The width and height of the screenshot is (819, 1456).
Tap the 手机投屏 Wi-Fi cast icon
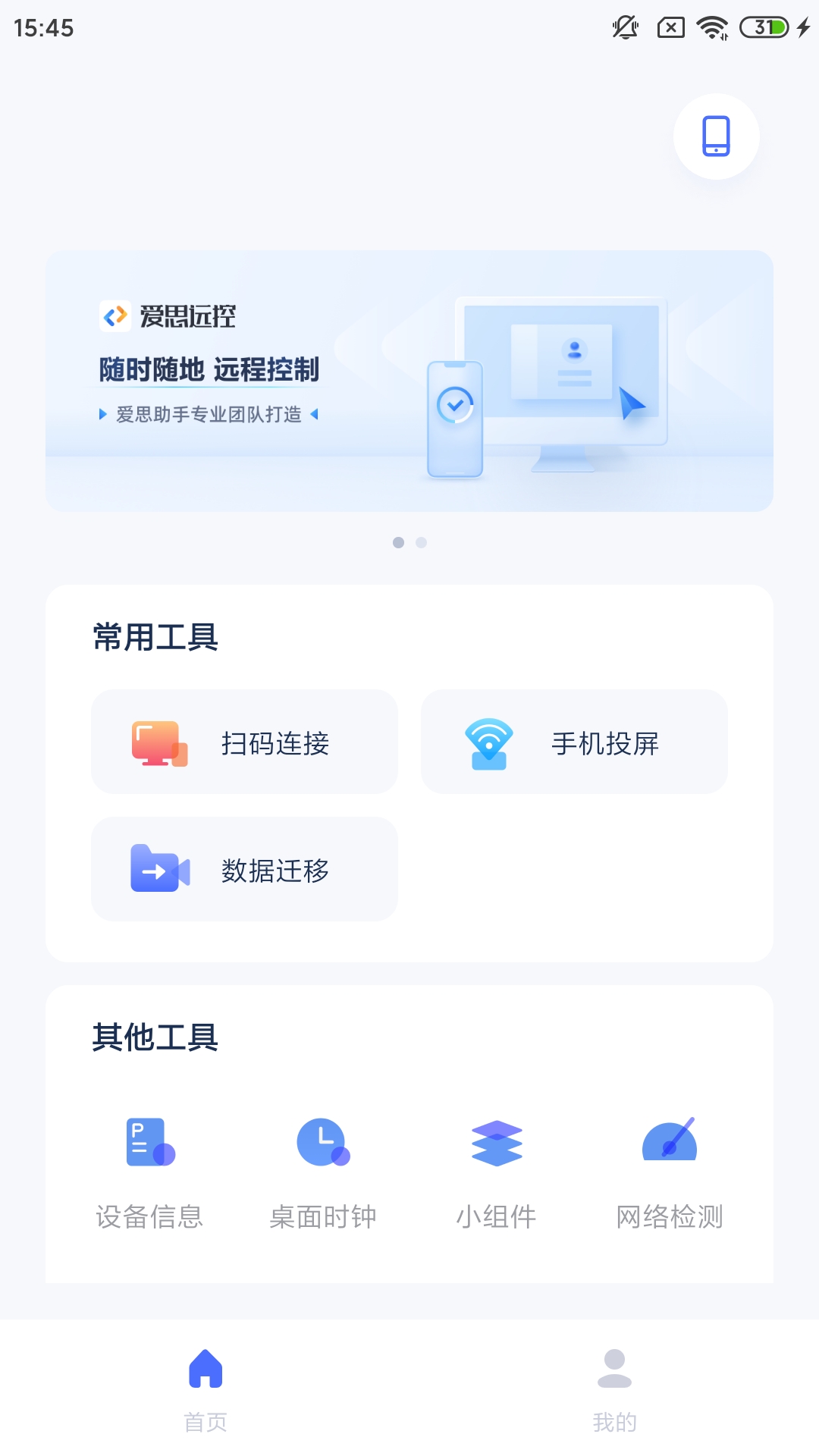pos(491,743)
